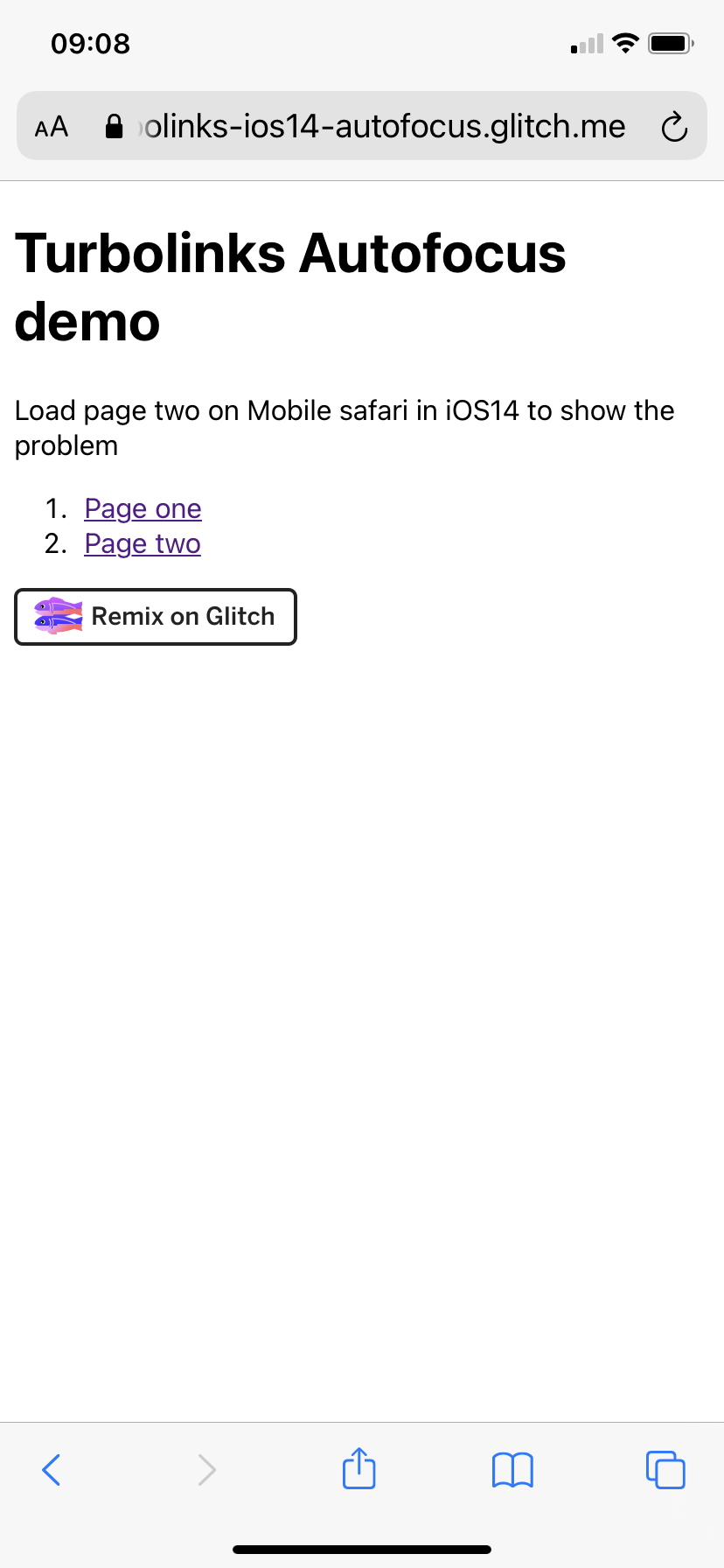The image size is (724, 1568).
Task: Tap the battery indicator in the status bar
Action: (670, 42)
